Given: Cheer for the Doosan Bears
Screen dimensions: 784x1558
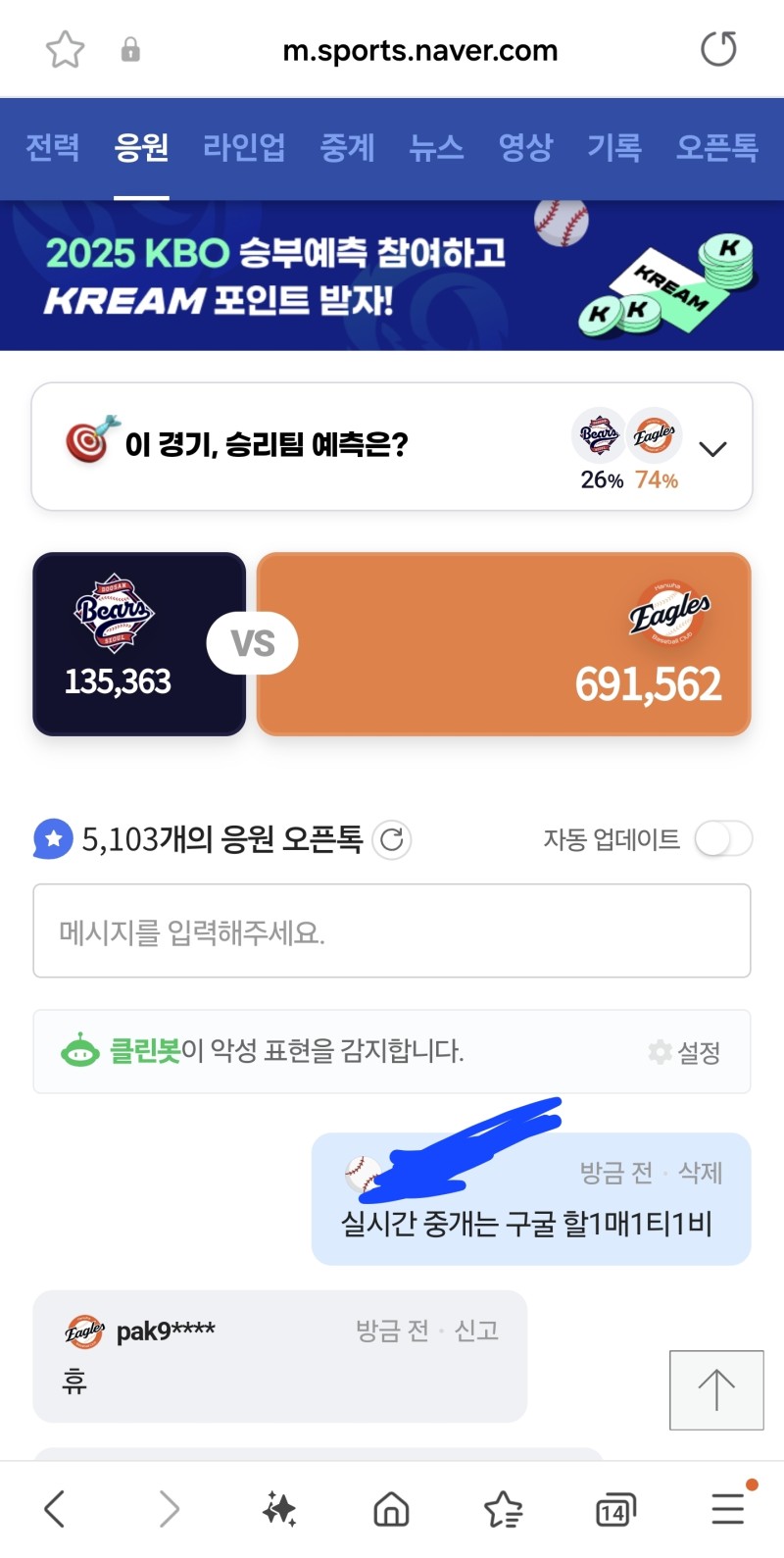Looking at the screenshot, I should (x=139, y=643).
